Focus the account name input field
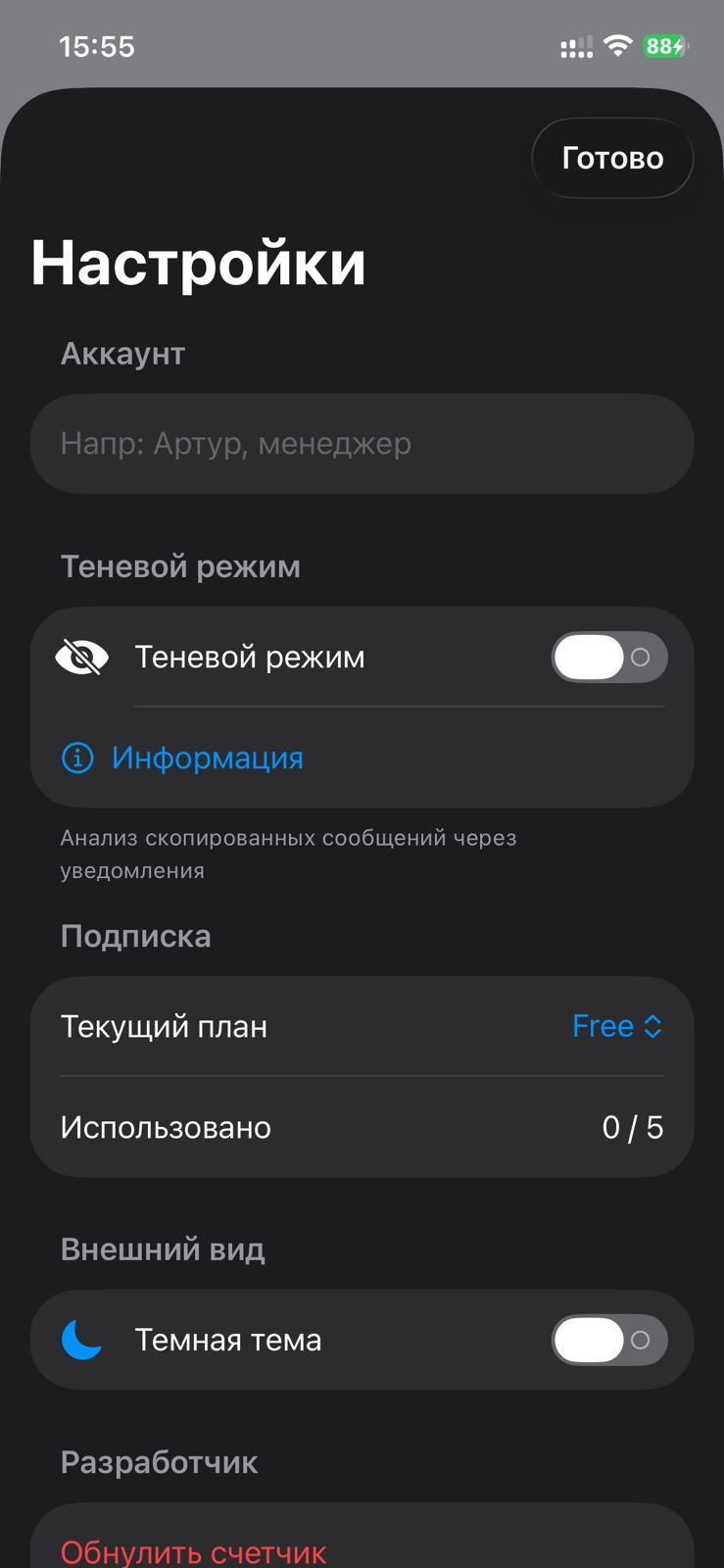 tap(362, 444)
